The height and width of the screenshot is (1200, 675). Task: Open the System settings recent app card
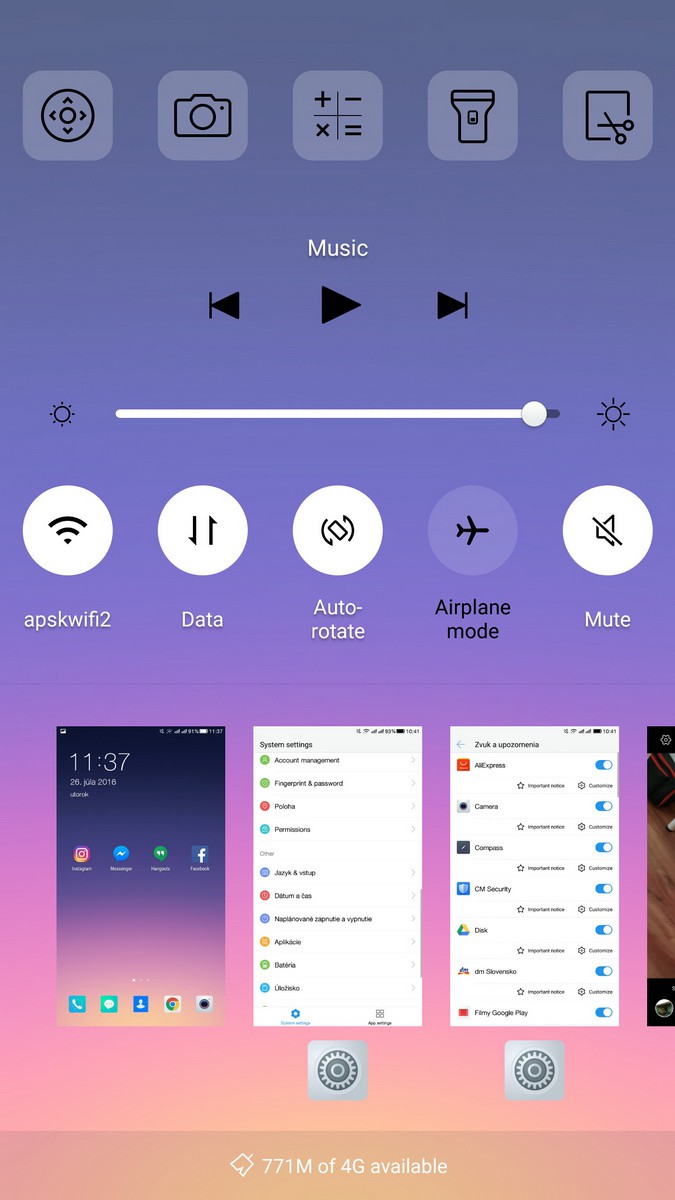click(338, 875)
